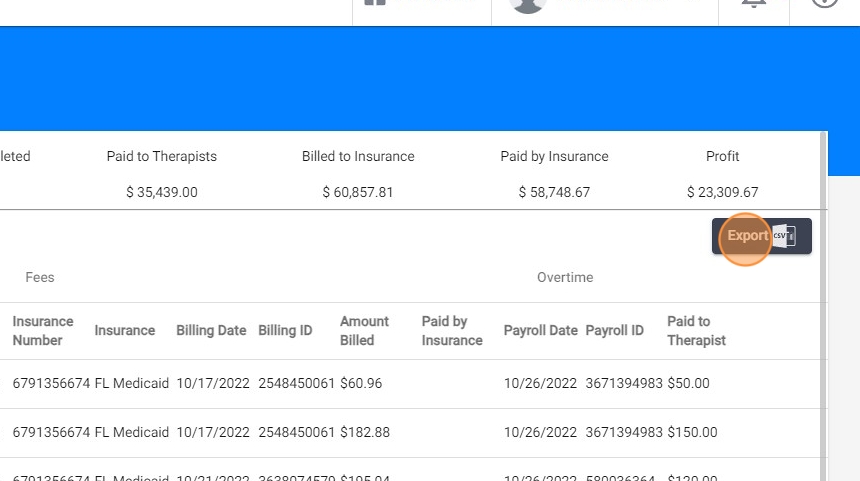Open the notifications bell
860x481 pixels.
[x=753, y=4]
